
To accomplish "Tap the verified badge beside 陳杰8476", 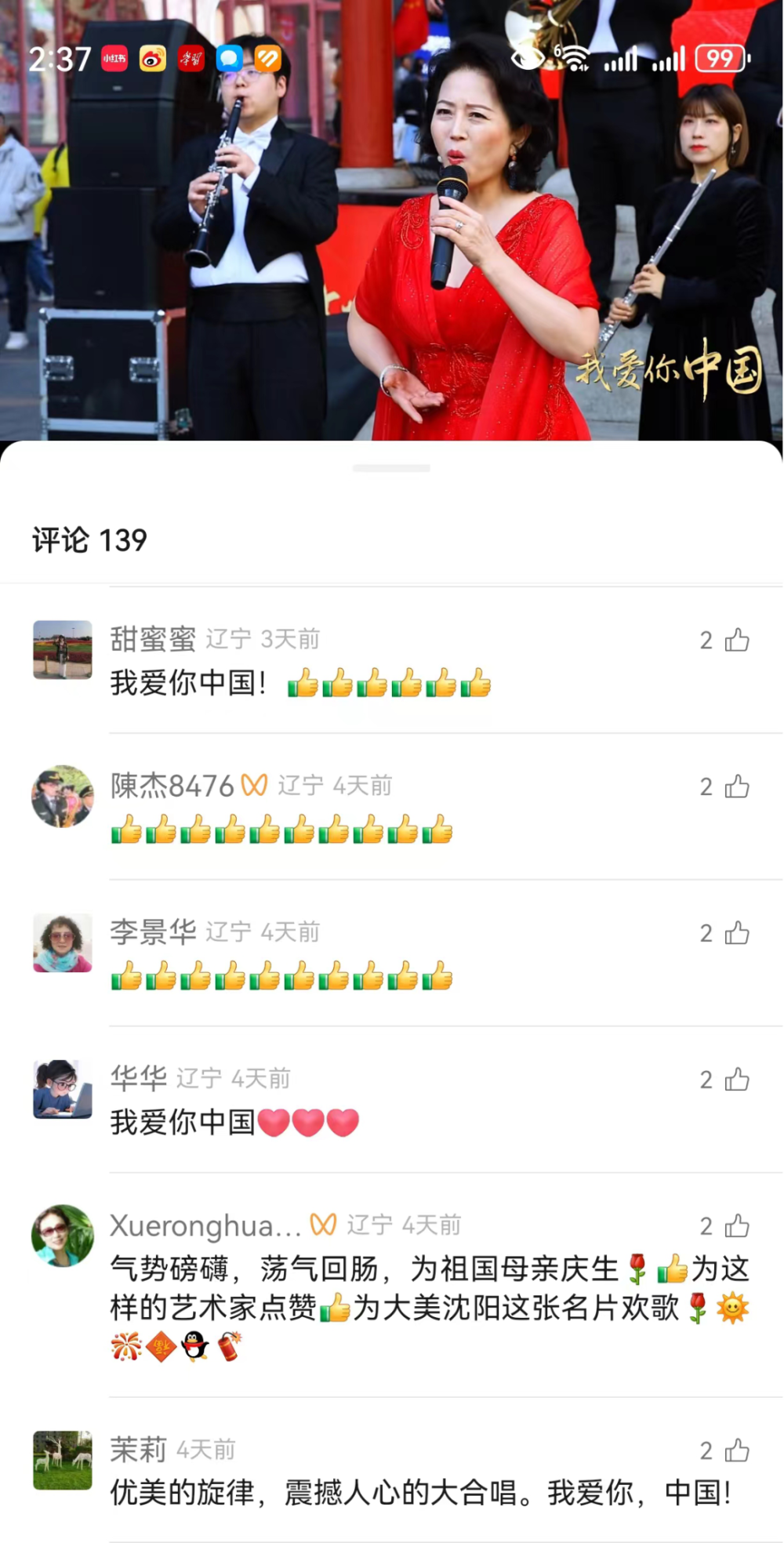I will click(x=256, y=784).
